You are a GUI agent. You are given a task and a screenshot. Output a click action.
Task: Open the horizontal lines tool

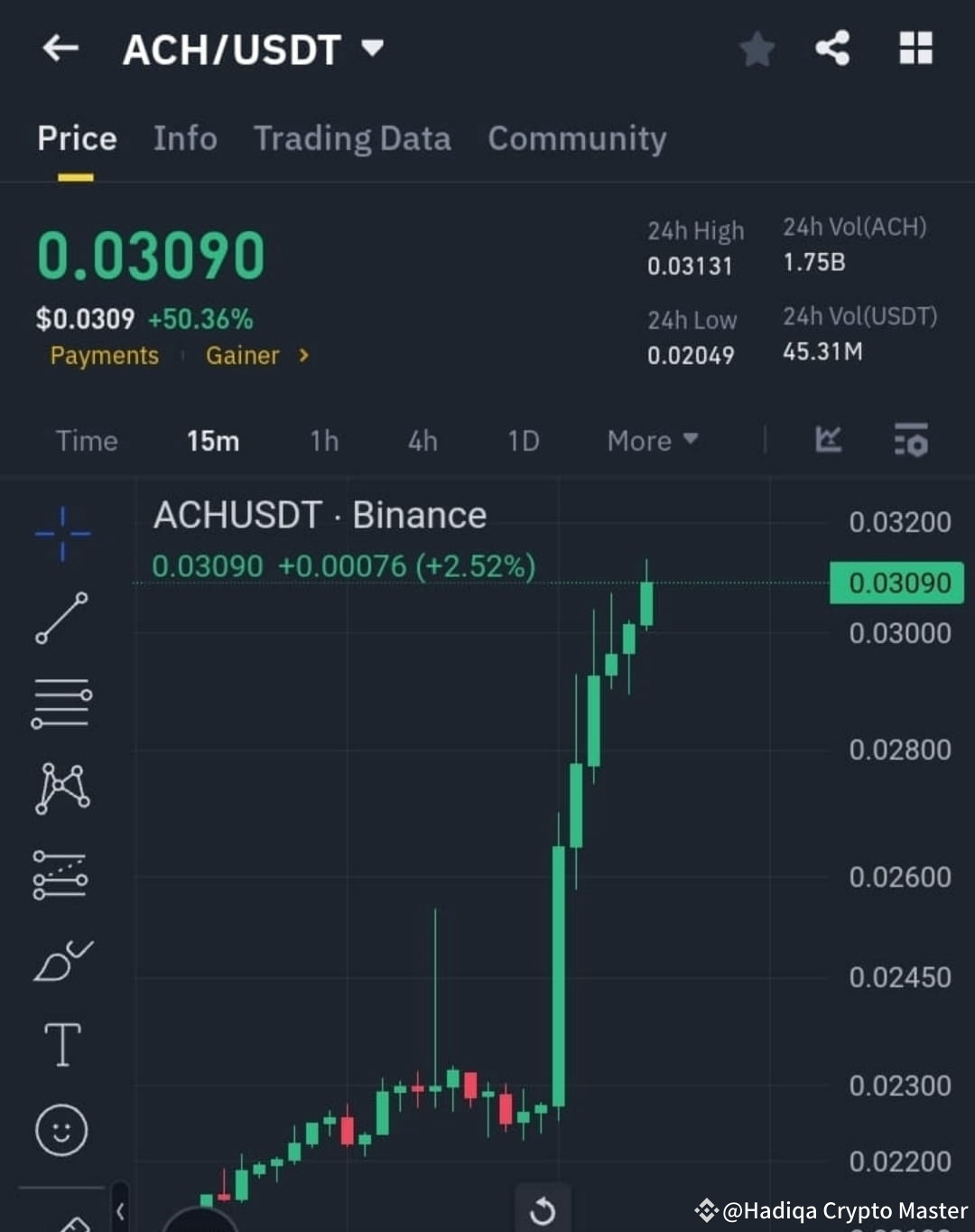[61, 700]
